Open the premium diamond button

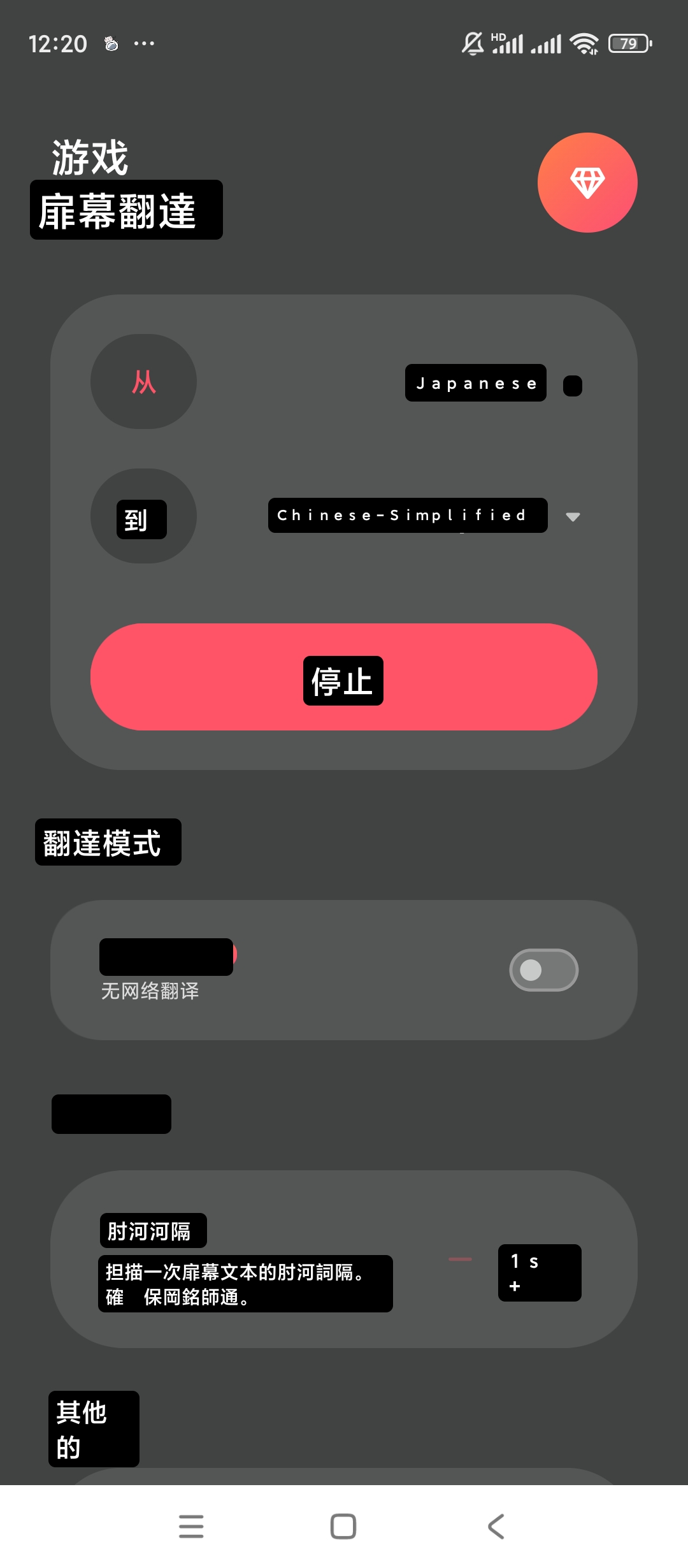point(587,183)
